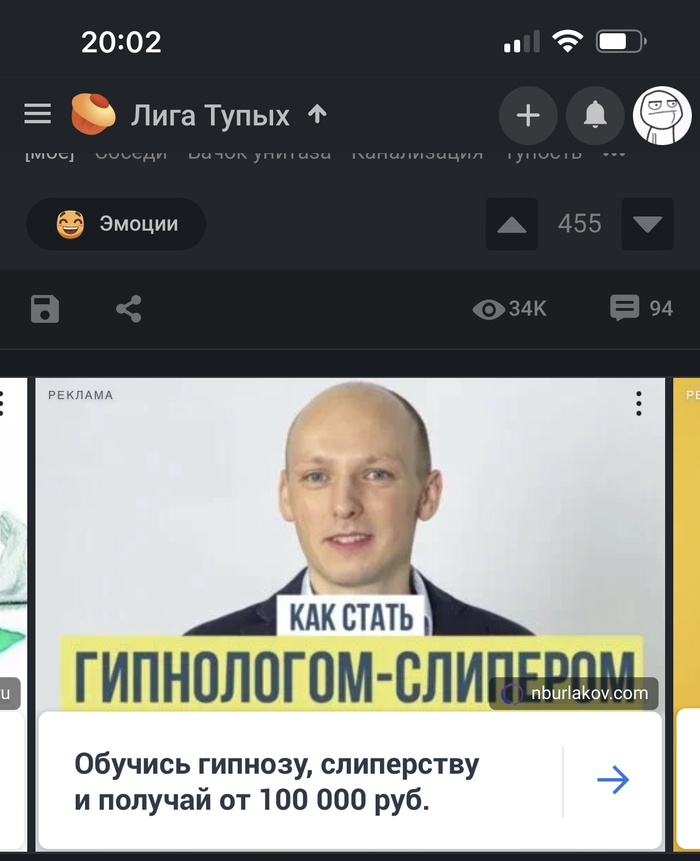Open the hamburger menu
The image size is (700, 861).
[37, 115]
